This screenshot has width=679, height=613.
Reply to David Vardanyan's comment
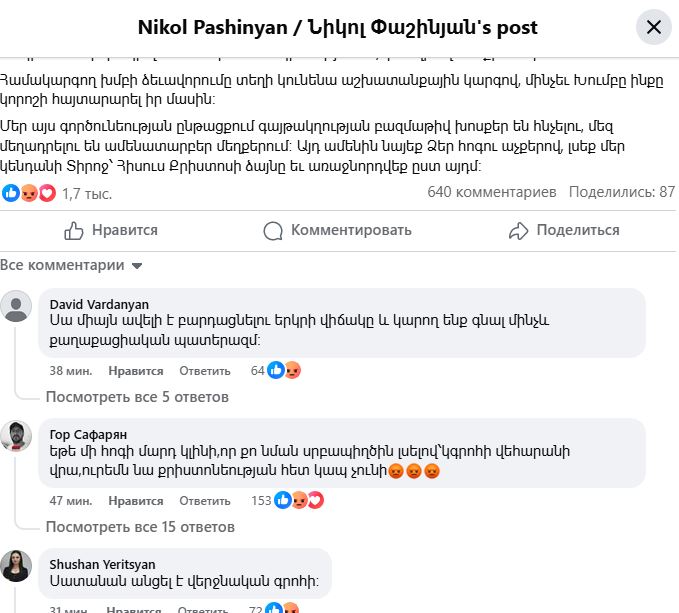[205, 370]
